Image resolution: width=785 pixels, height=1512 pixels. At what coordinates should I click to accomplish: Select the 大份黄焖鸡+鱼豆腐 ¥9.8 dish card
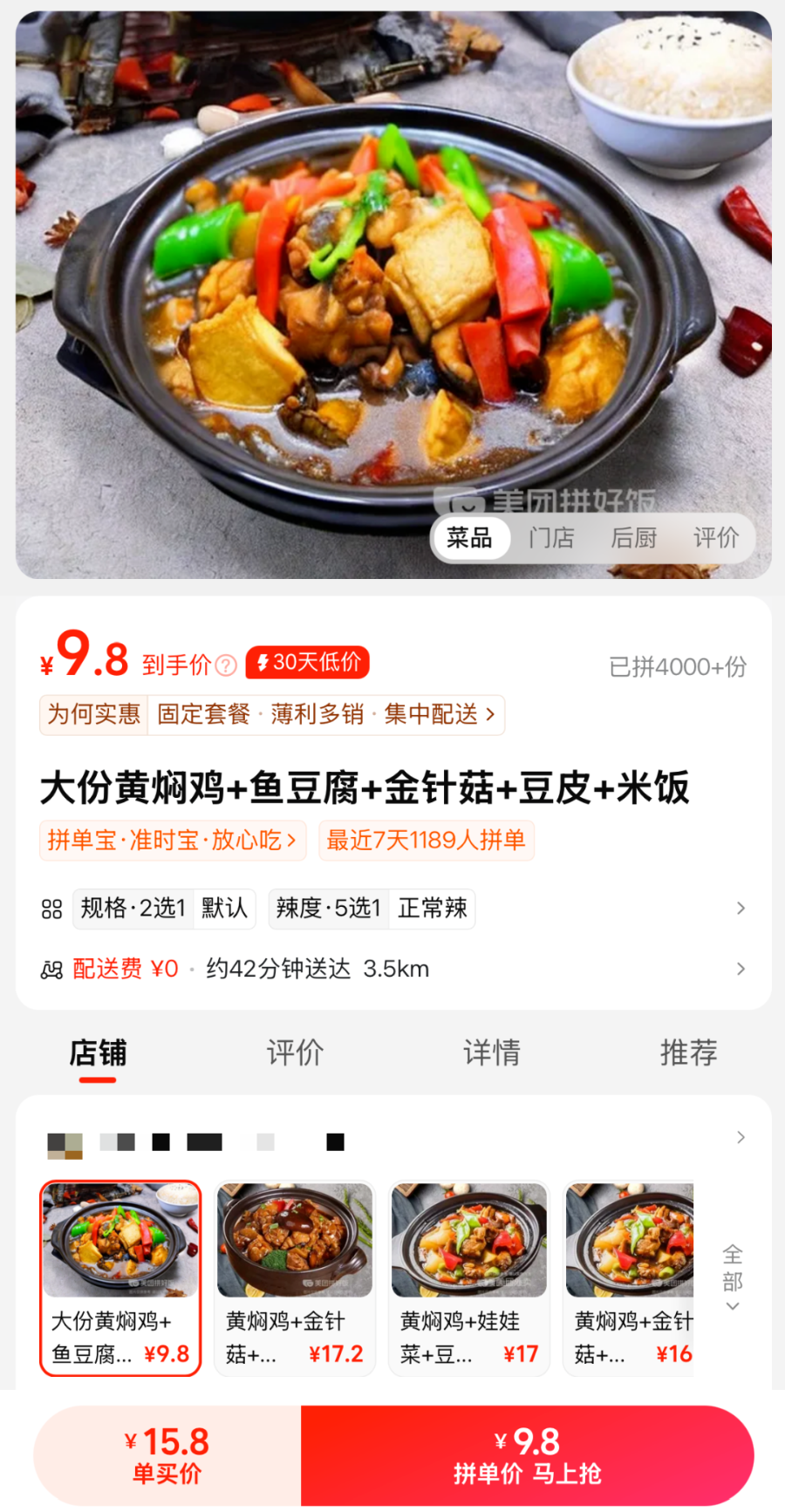pyautogui.click(x=120, y=1278)
